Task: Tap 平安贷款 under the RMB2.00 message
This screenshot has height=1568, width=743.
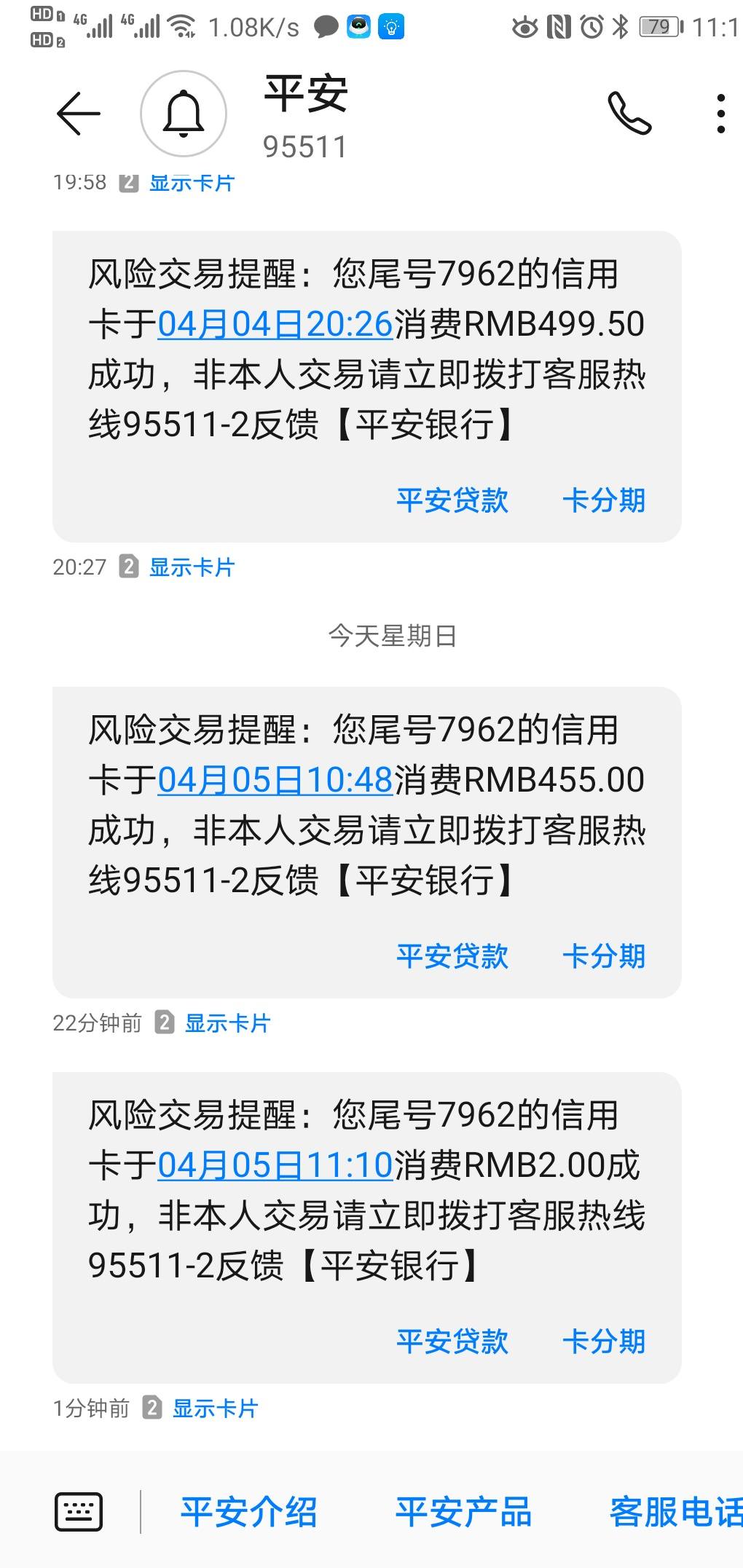Action: click(452, 1342)
